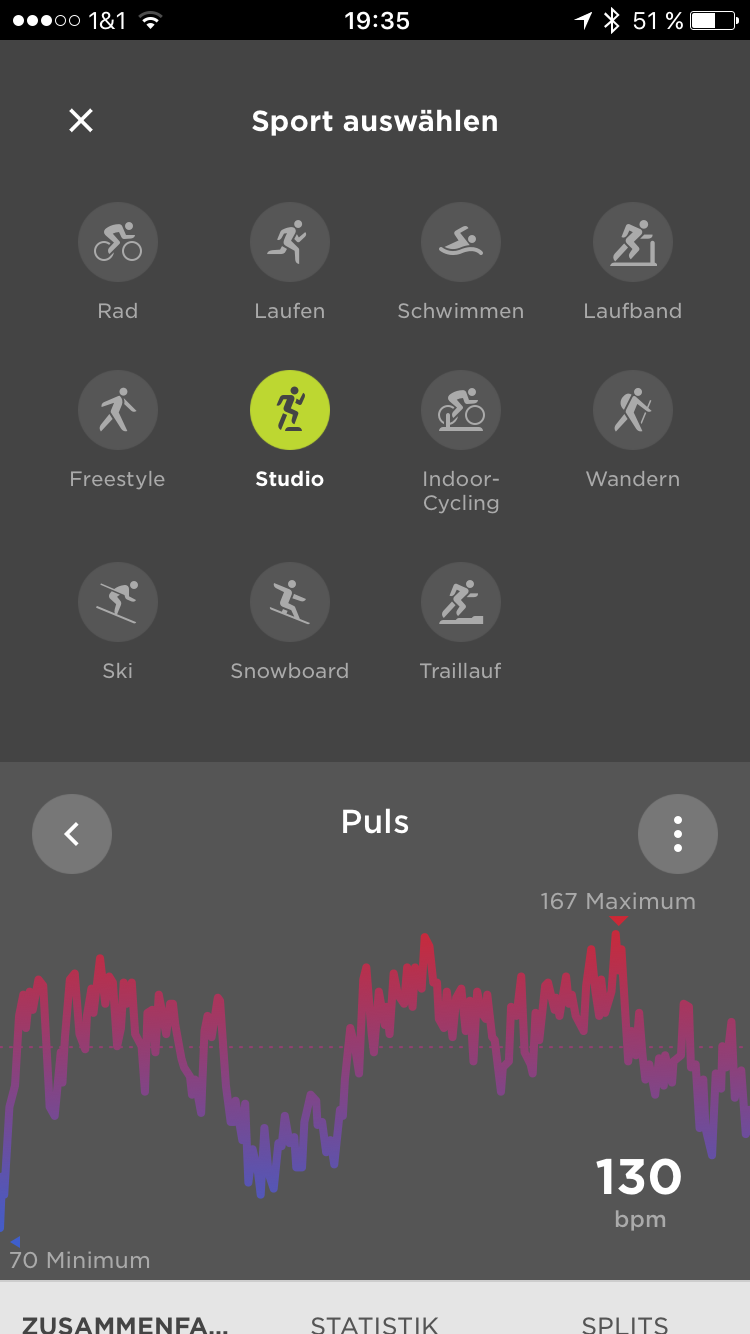The height and width of the screenshot is (1334, 750).
Task: Go back from the Puls chart
Action: (x=72, y=834)
